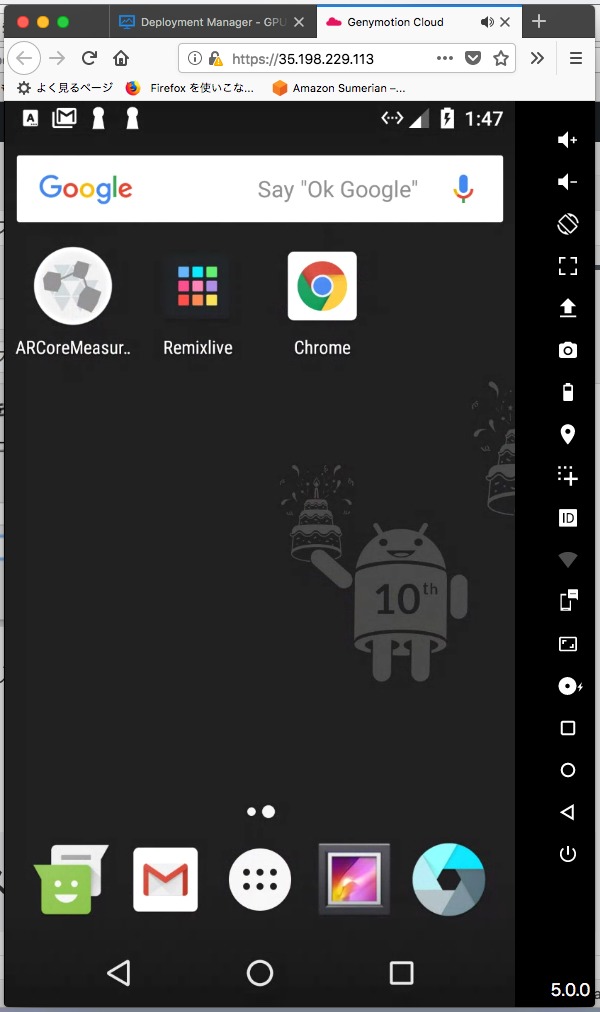This screenshot has width=600, height=1012.
Task: Open the Gallery app in the dock
Action: coord(354,879)
